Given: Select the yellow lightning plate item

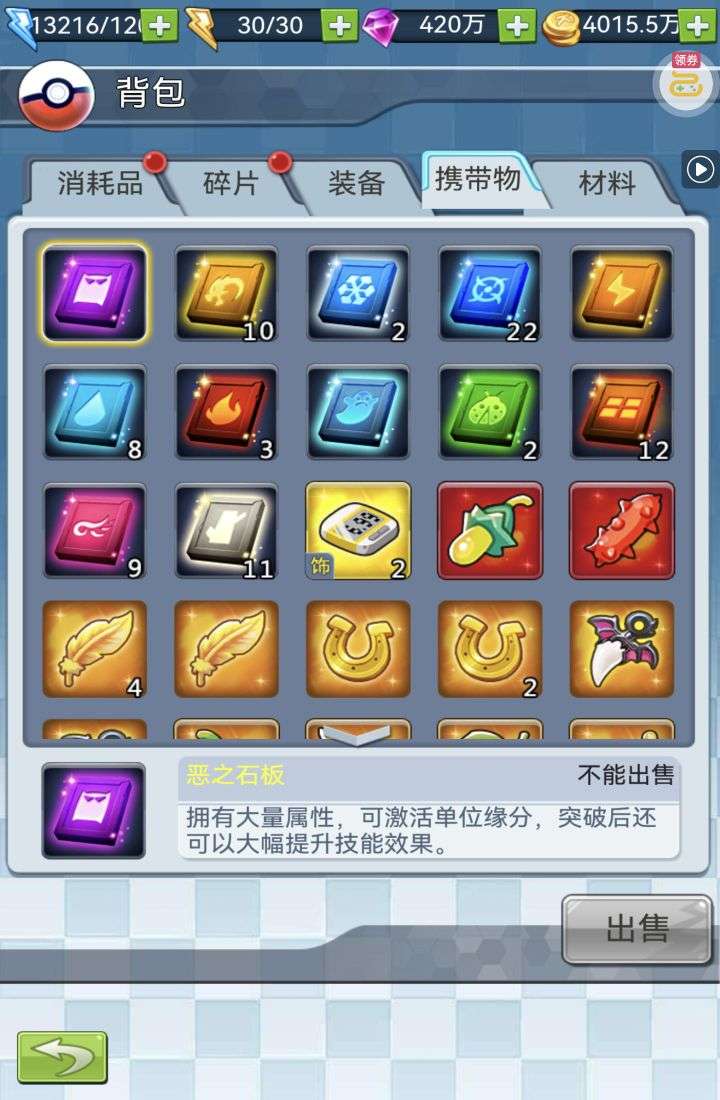Looking at the screenshot, I should click(621, 294).
